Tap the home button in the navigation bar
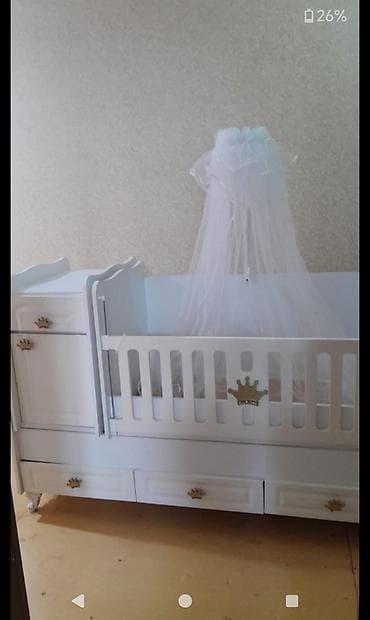 click(185, 601)
